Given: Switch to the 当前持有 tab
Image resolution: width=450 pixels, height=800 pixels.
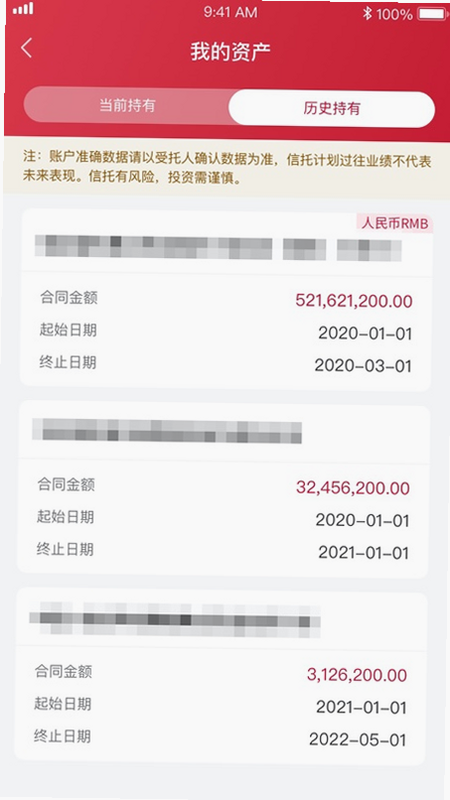Looking at the screenshot, I should click(x=127, y=106).
